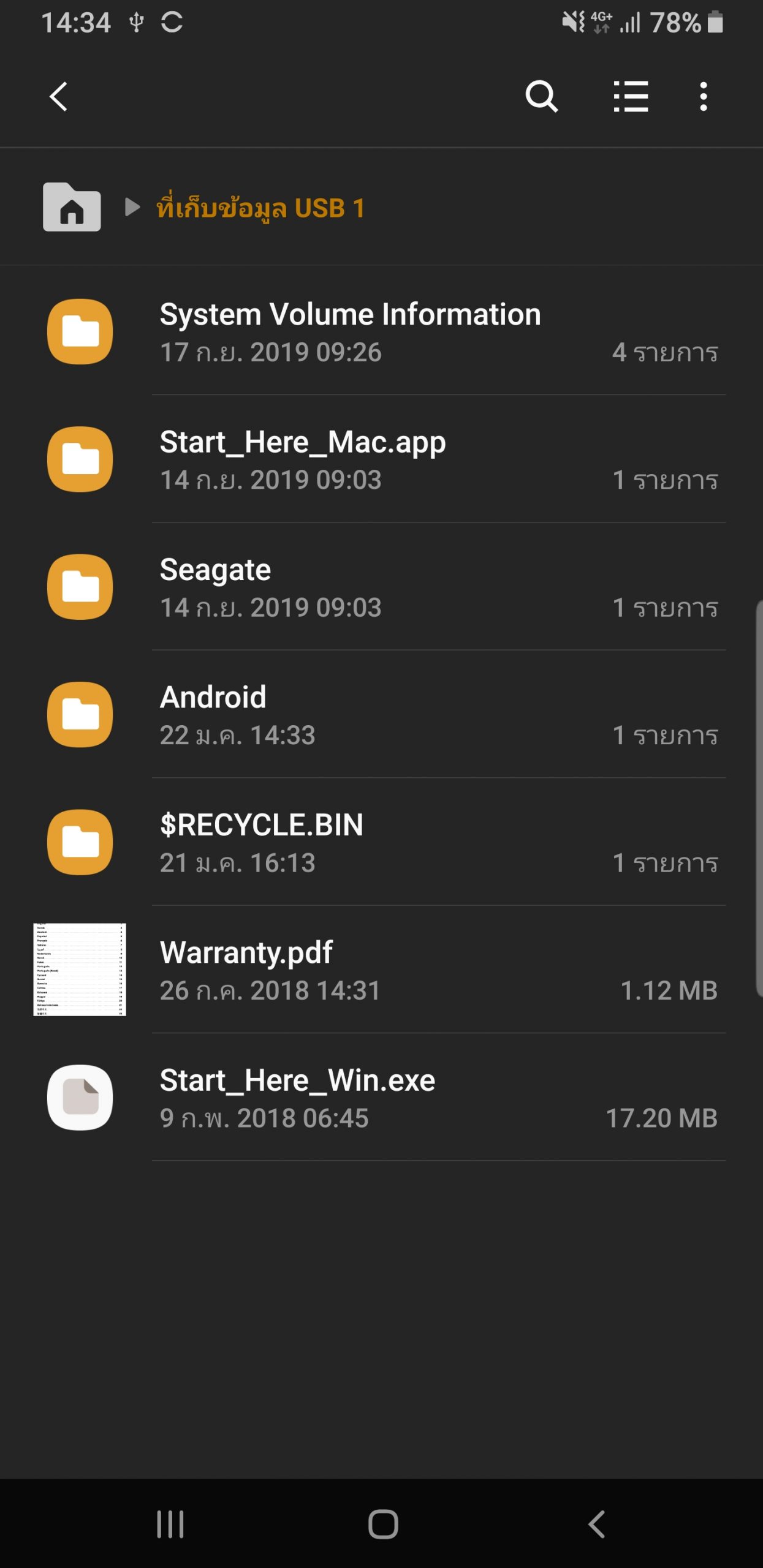Go to the home folder icon
The width and height of the screenshot is (763, 1568).
(x=72, y=207)
